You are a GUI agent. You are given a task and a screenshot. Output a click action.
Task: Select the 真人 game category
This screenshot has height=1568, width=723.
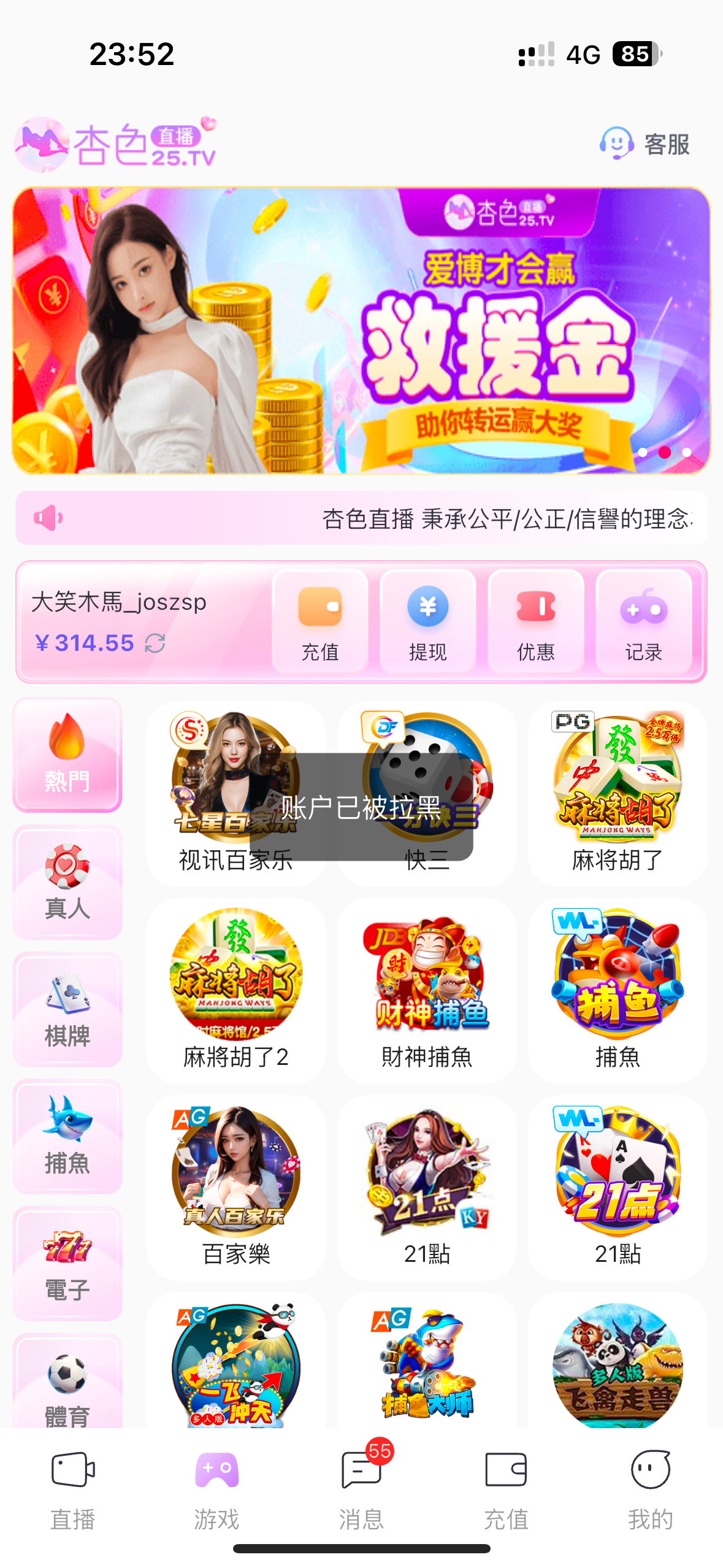click(x=67, y=882)
